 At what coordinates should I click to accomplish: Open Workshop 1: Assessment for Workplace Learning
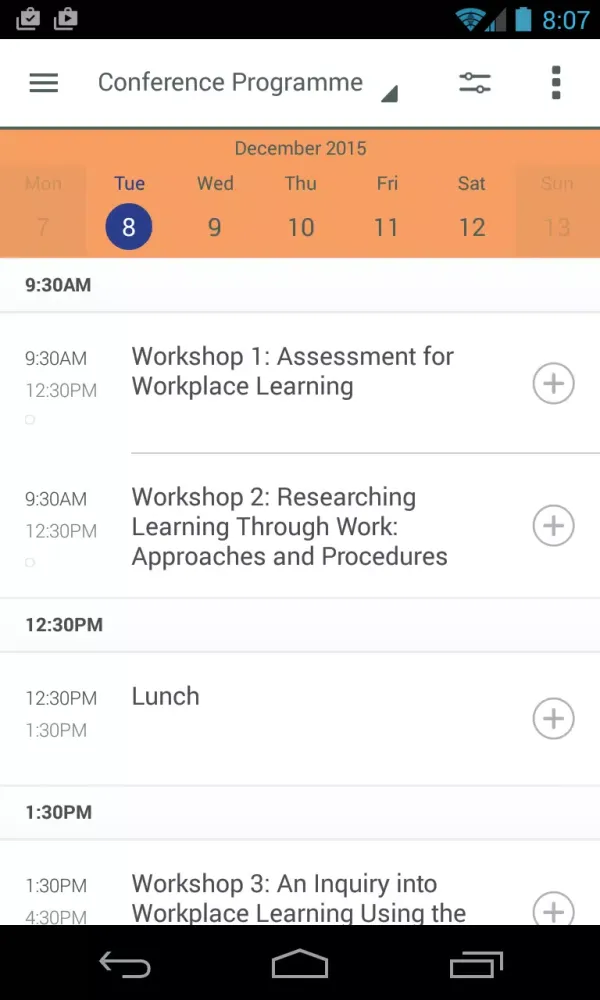(292, 371)
